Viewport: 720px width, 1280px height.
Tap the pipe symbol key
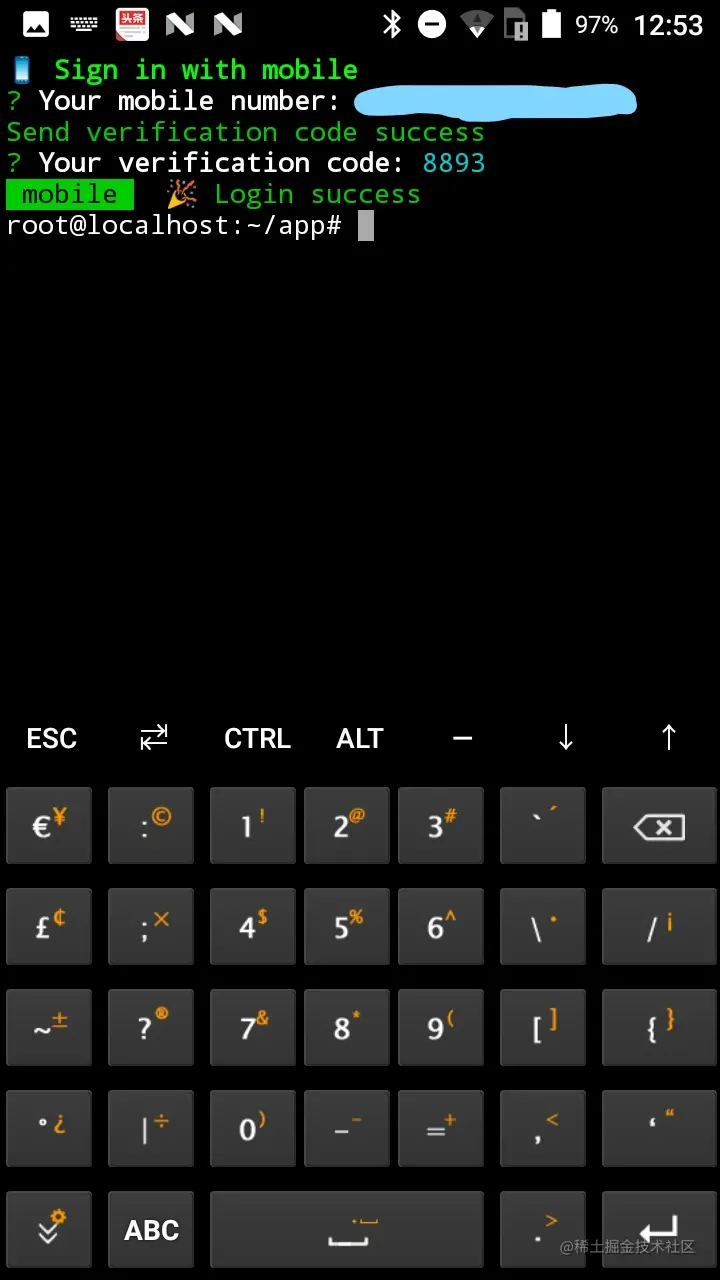click(x=151, y=1129)
